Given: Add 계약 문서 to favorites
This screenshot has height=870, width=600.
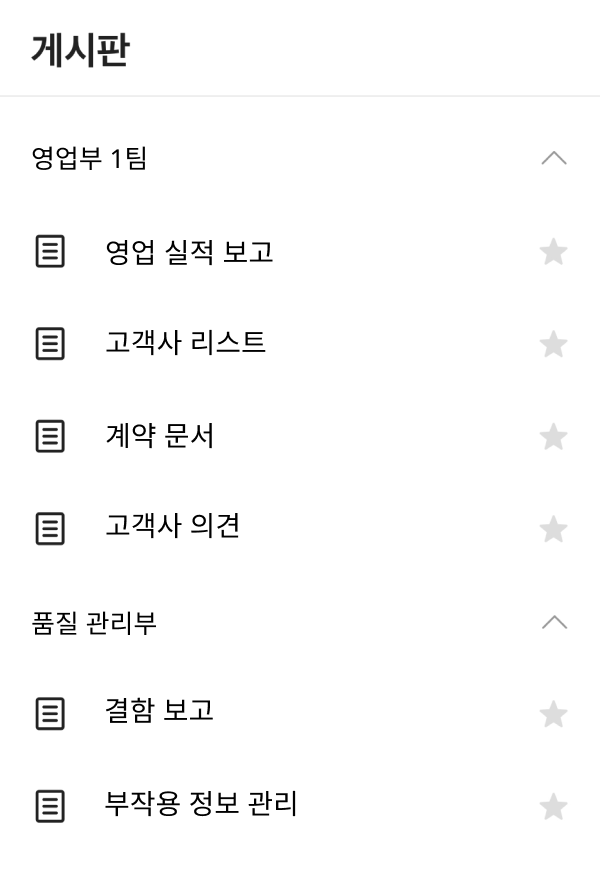Looking at the screenshot, I should 553,437.
